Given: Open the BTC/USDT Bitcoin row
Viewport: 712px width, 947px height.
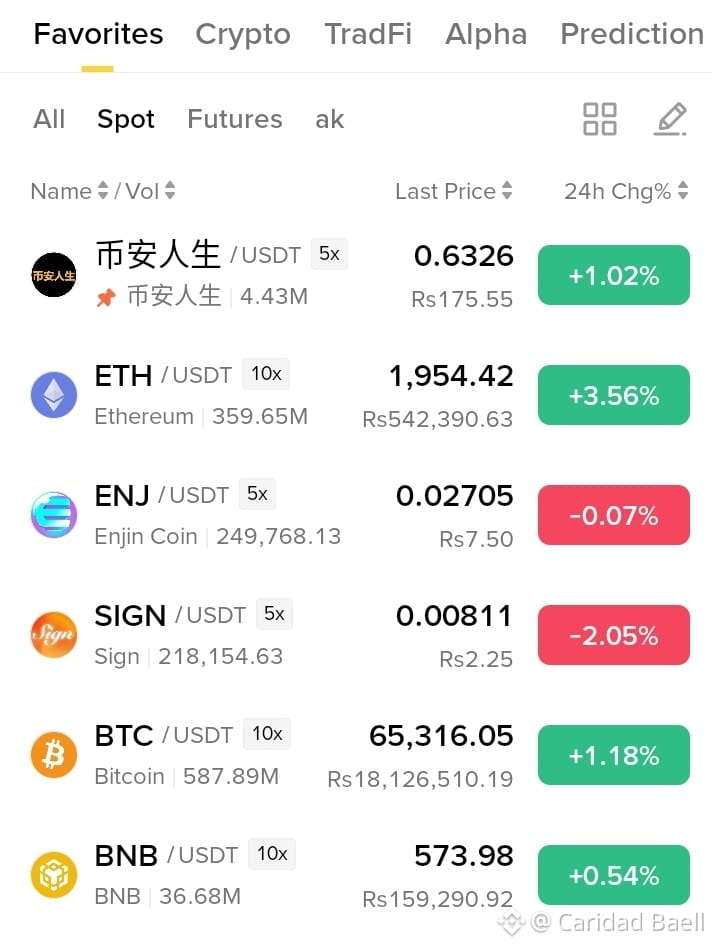Looking at the screenshot, I should click(x=360, y=755).
